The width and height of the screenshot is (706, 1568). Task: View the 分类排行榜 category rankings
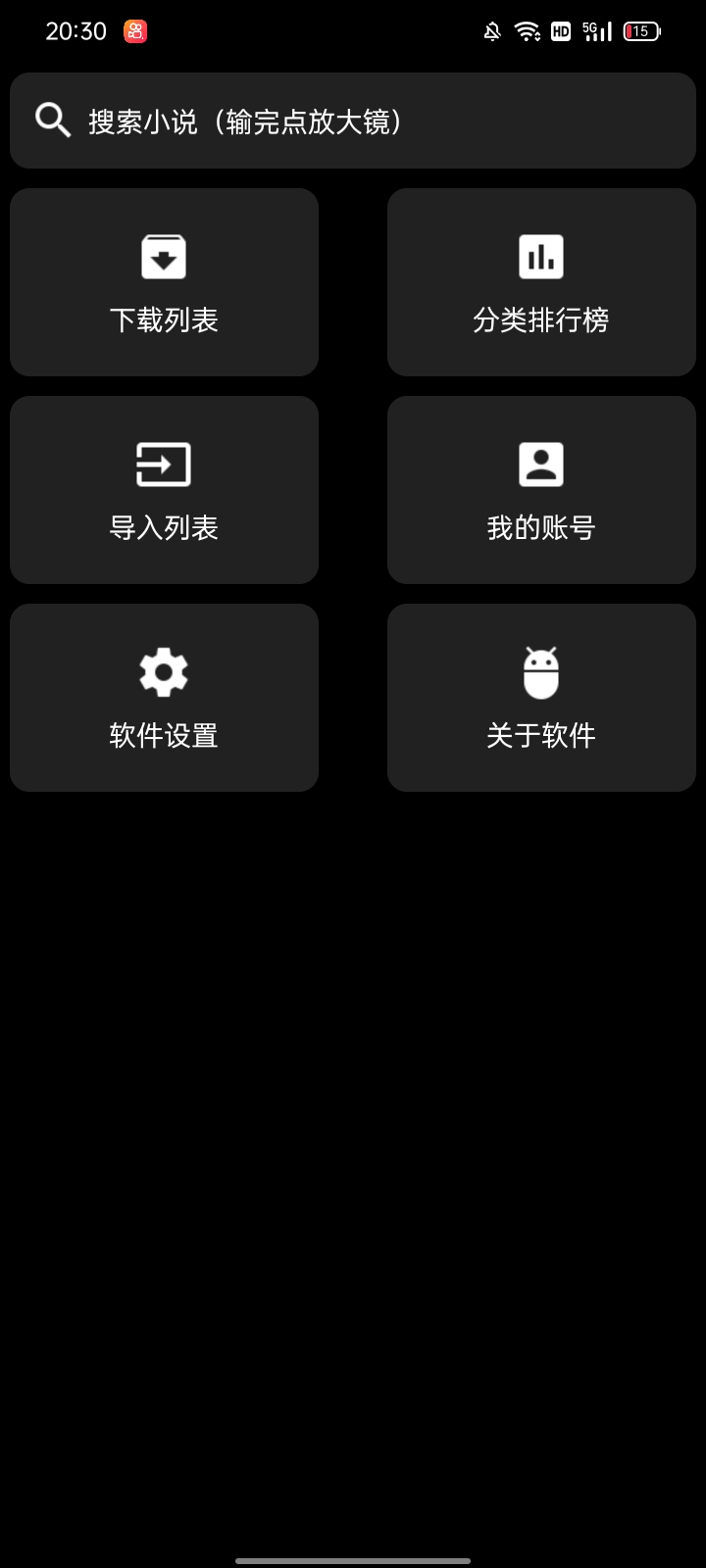(541, 282)
